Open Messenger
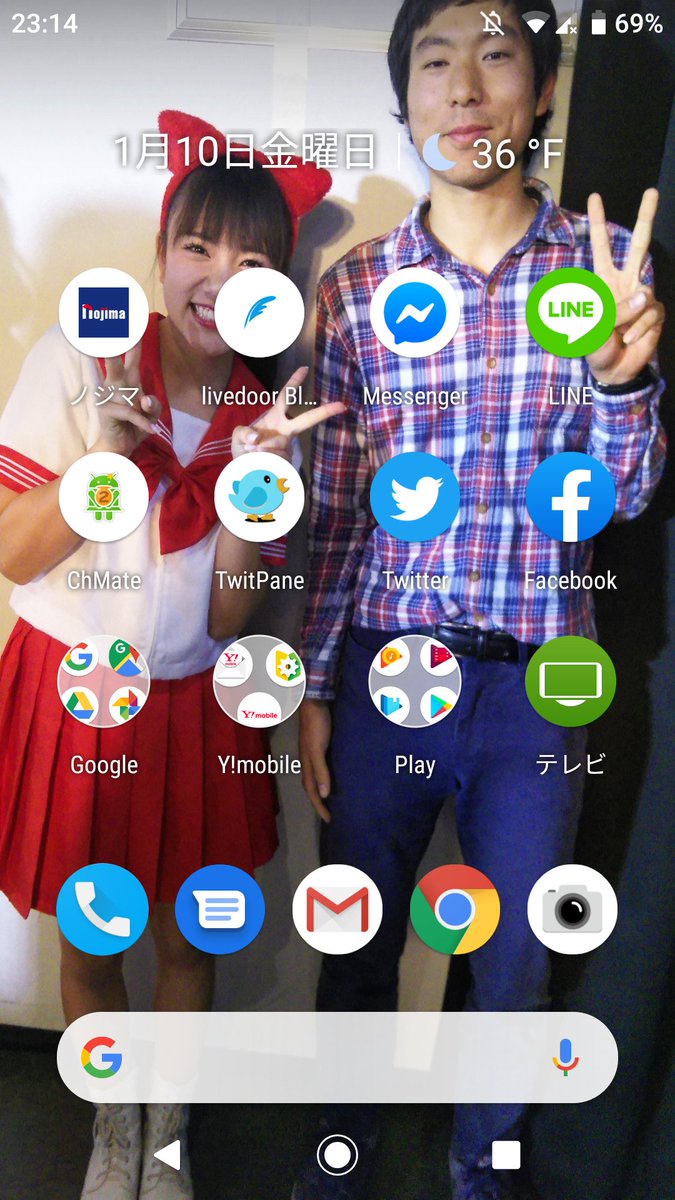Image resolution: width=675 pixels, height=1200 pixels. (x=415, y=313)
